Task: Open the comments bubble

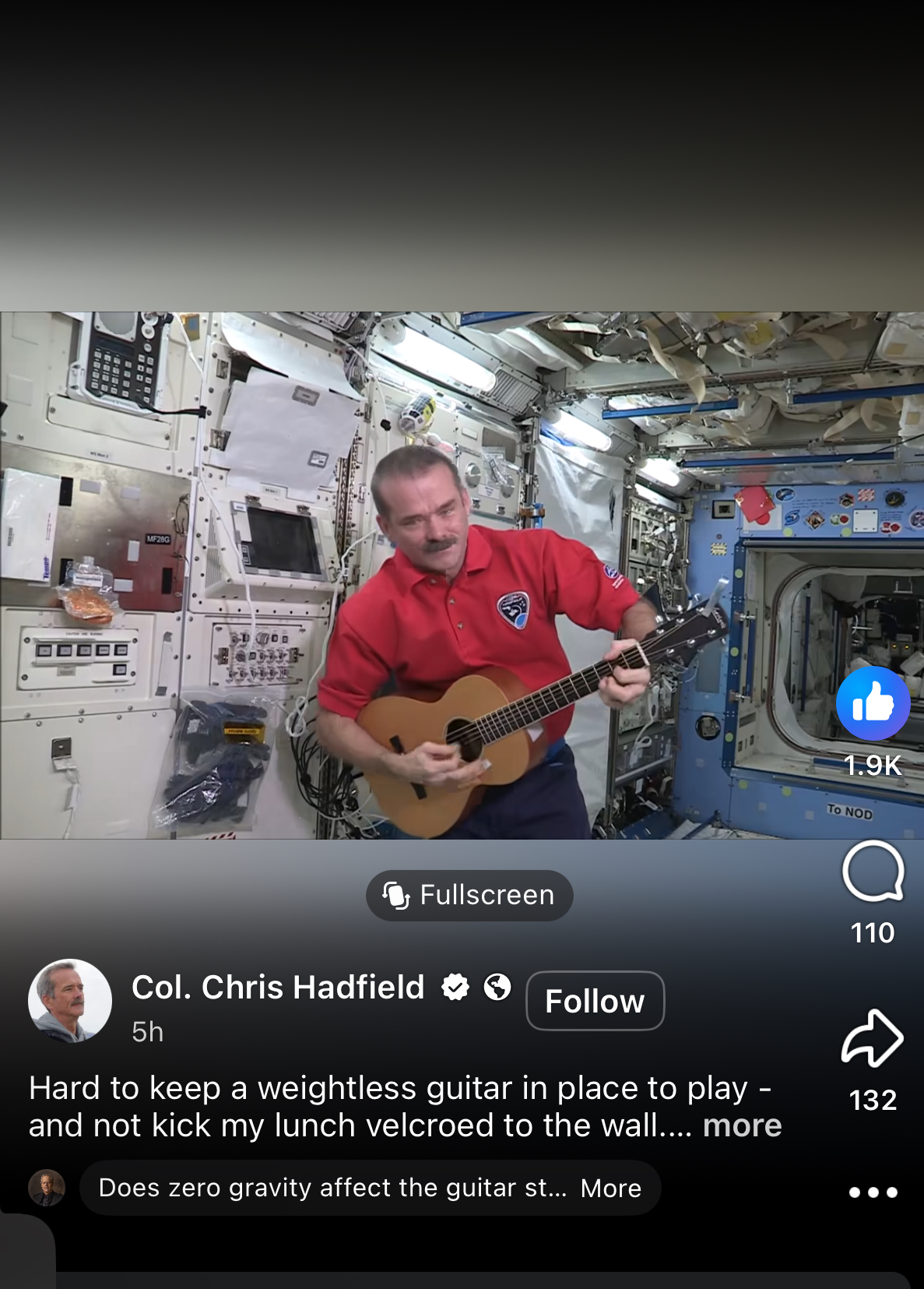Action: (873, 872)
